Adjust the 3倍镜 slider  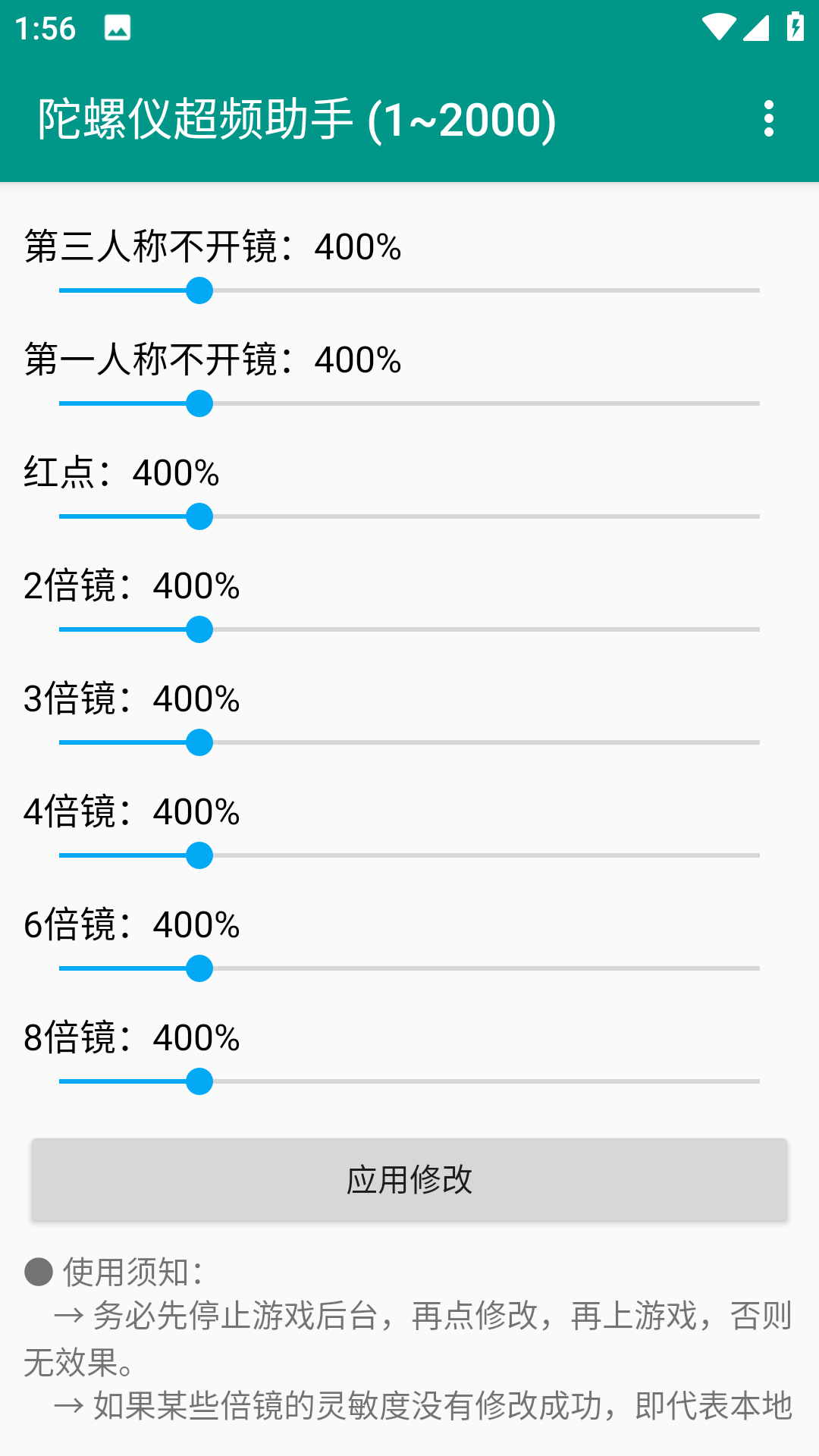[x=199, y=743]
